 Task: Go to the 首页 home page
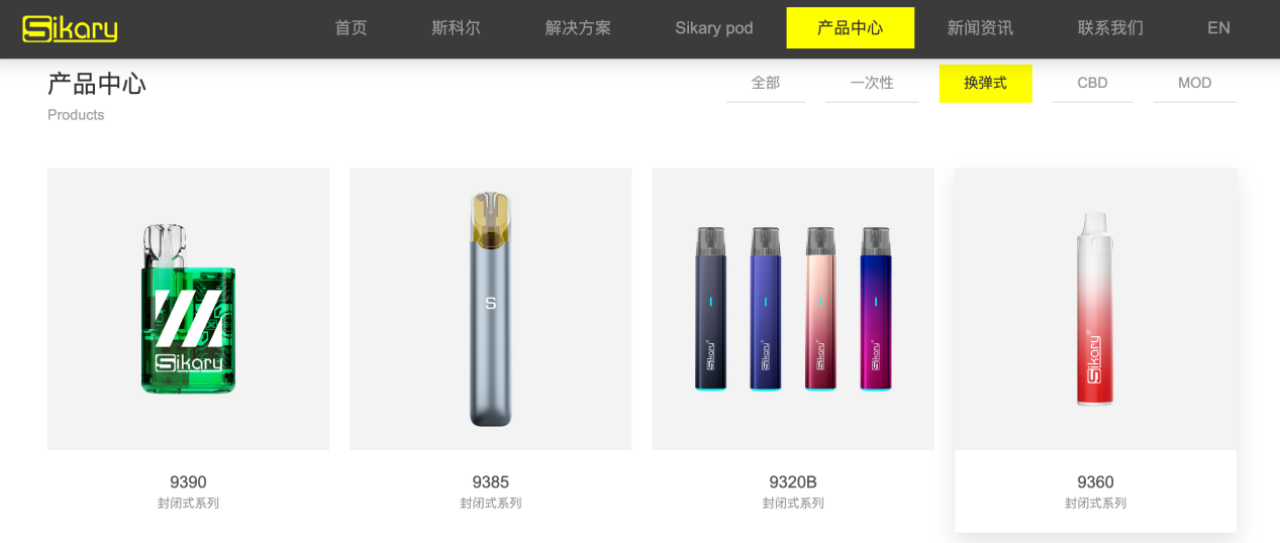(x=351, y=28)
